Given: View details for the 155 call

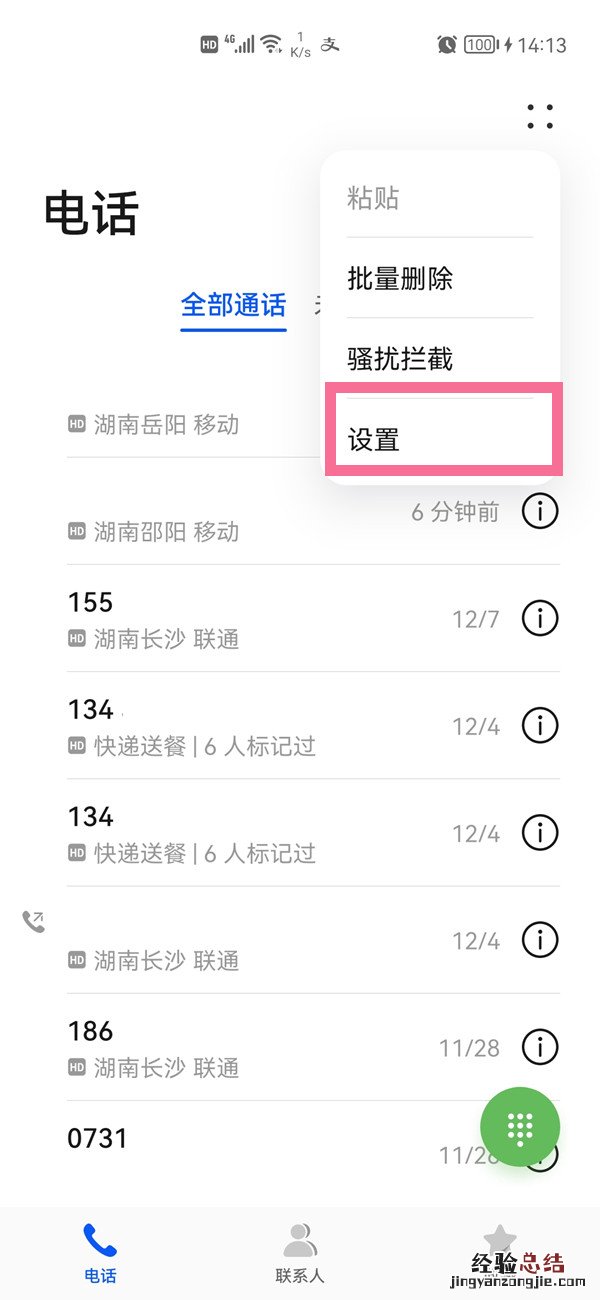Looking at the screenshot, I should pos(540,618).
